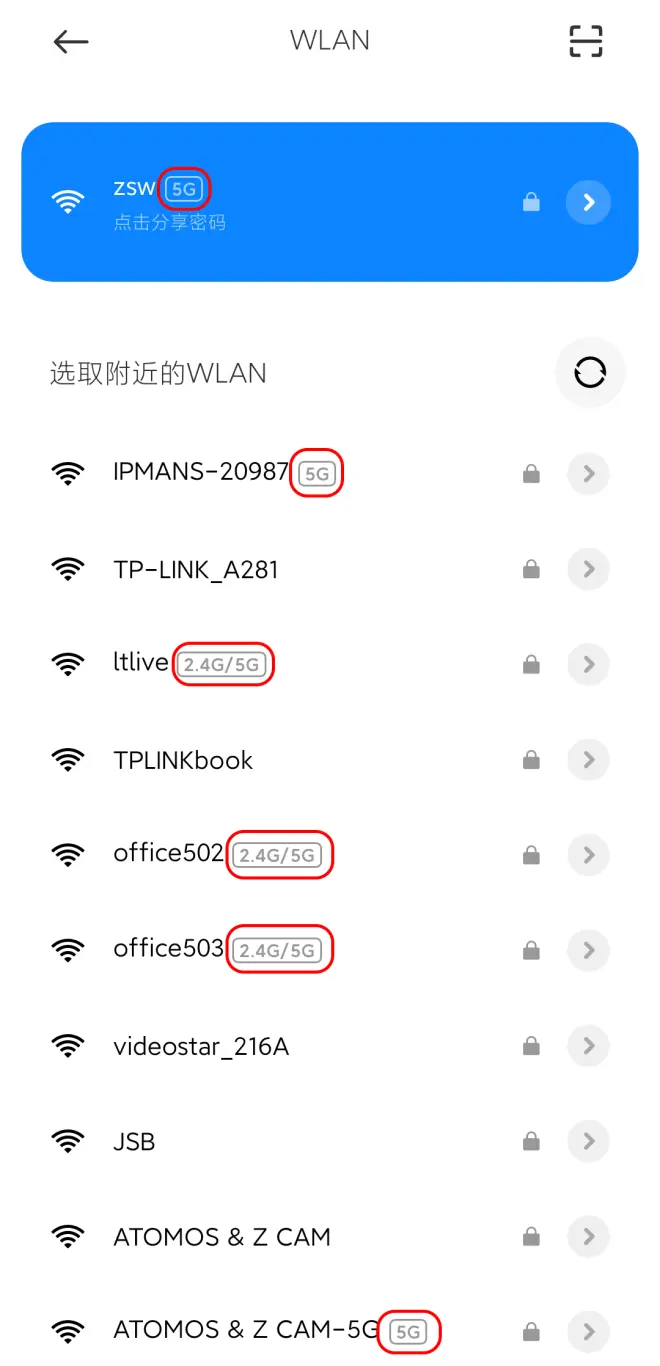Open details arrow for zsw network

pyautogui.click(x=588, y=202)
